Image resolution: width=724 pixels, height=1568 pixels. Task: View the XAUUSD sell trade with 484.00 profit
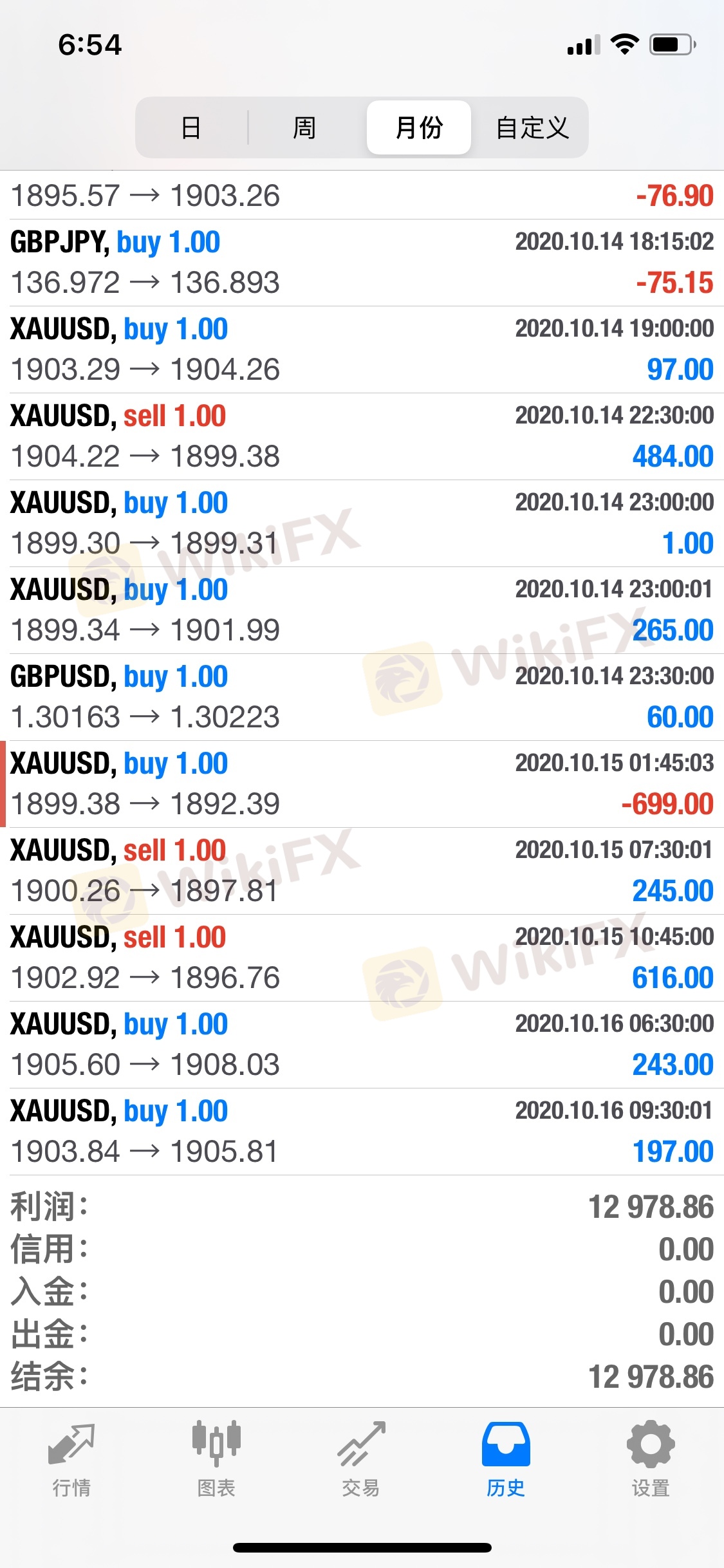pyautogui.click(x=362, y=436)
